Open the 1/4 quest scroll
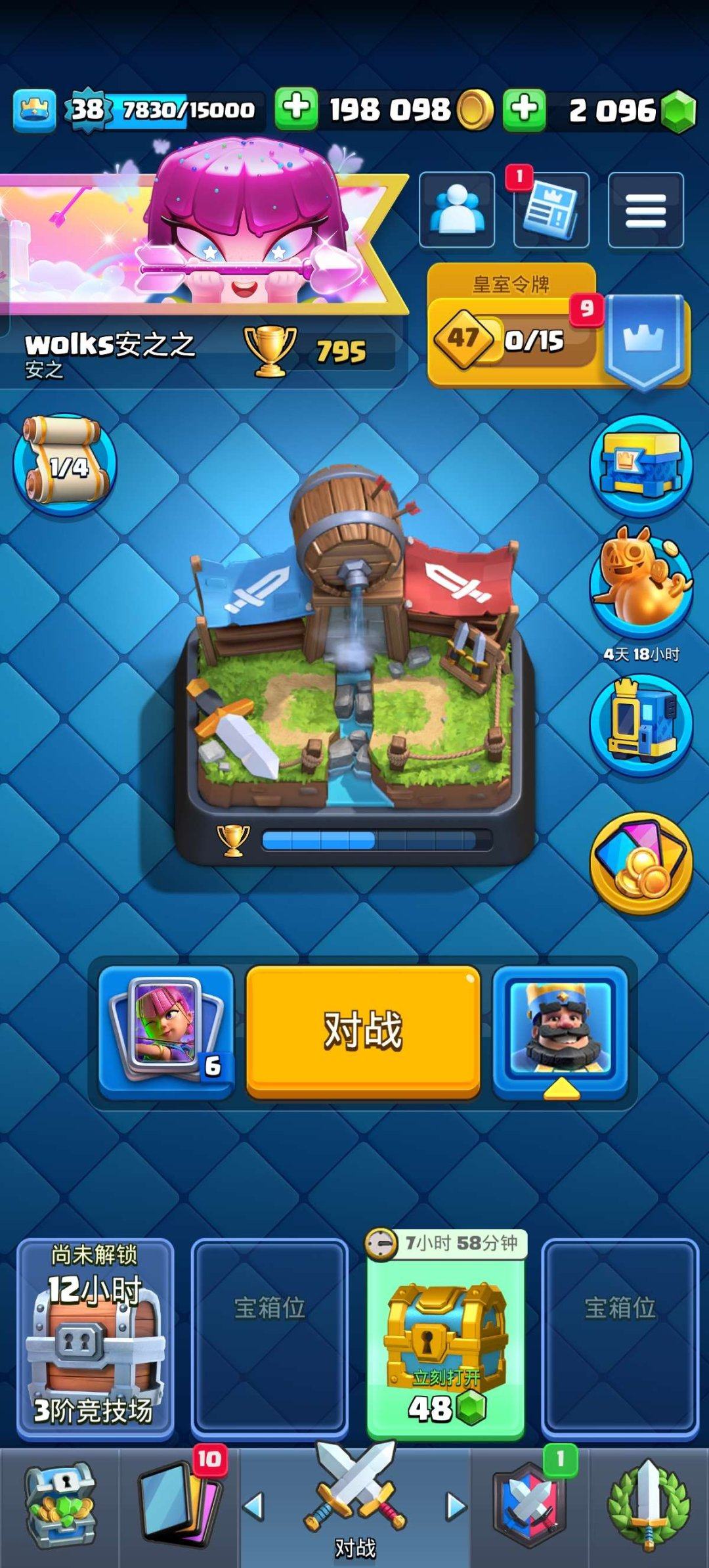Viewport: 709px width, 1568px height. point(65,464)
